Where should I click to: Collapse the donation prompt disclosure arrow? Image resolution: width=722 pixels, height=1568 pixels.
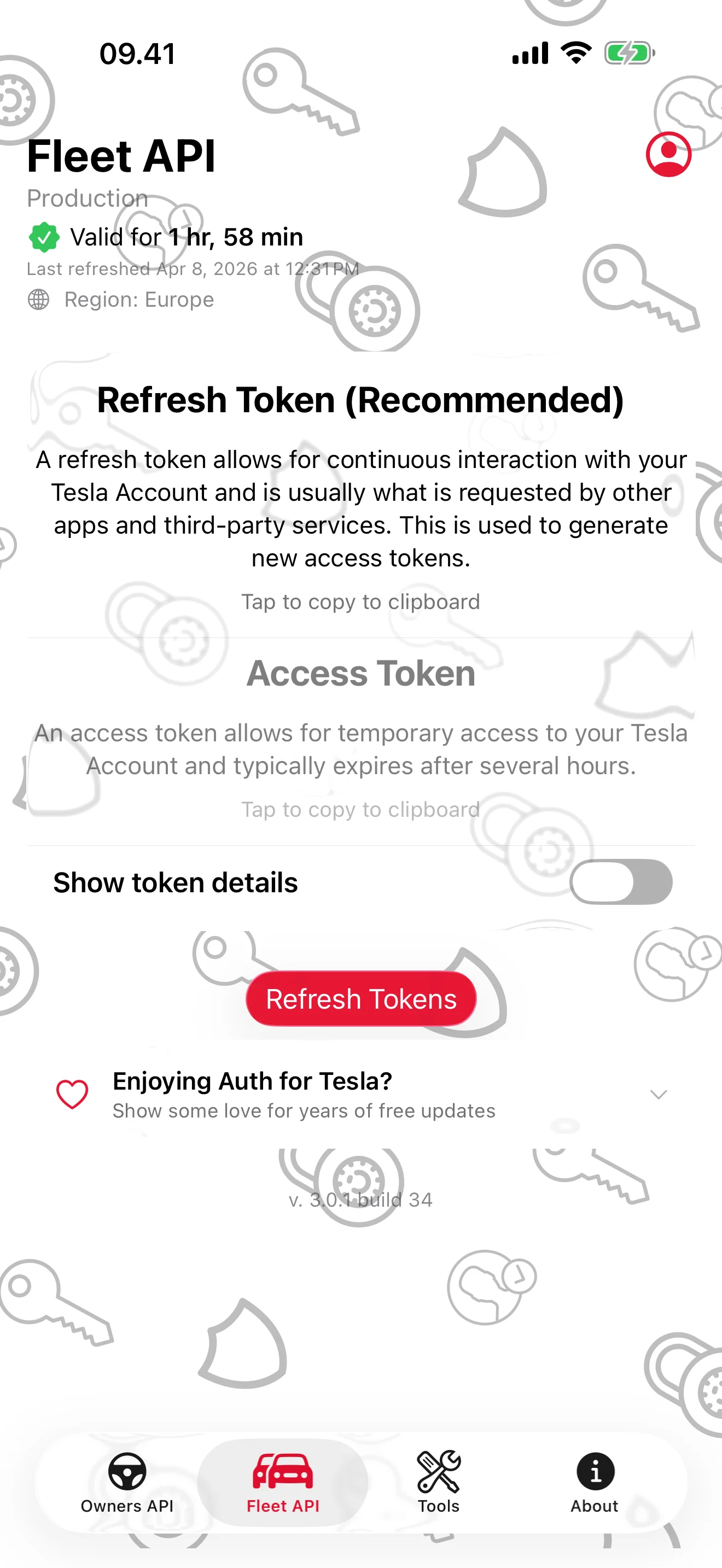pos(659,1094)
